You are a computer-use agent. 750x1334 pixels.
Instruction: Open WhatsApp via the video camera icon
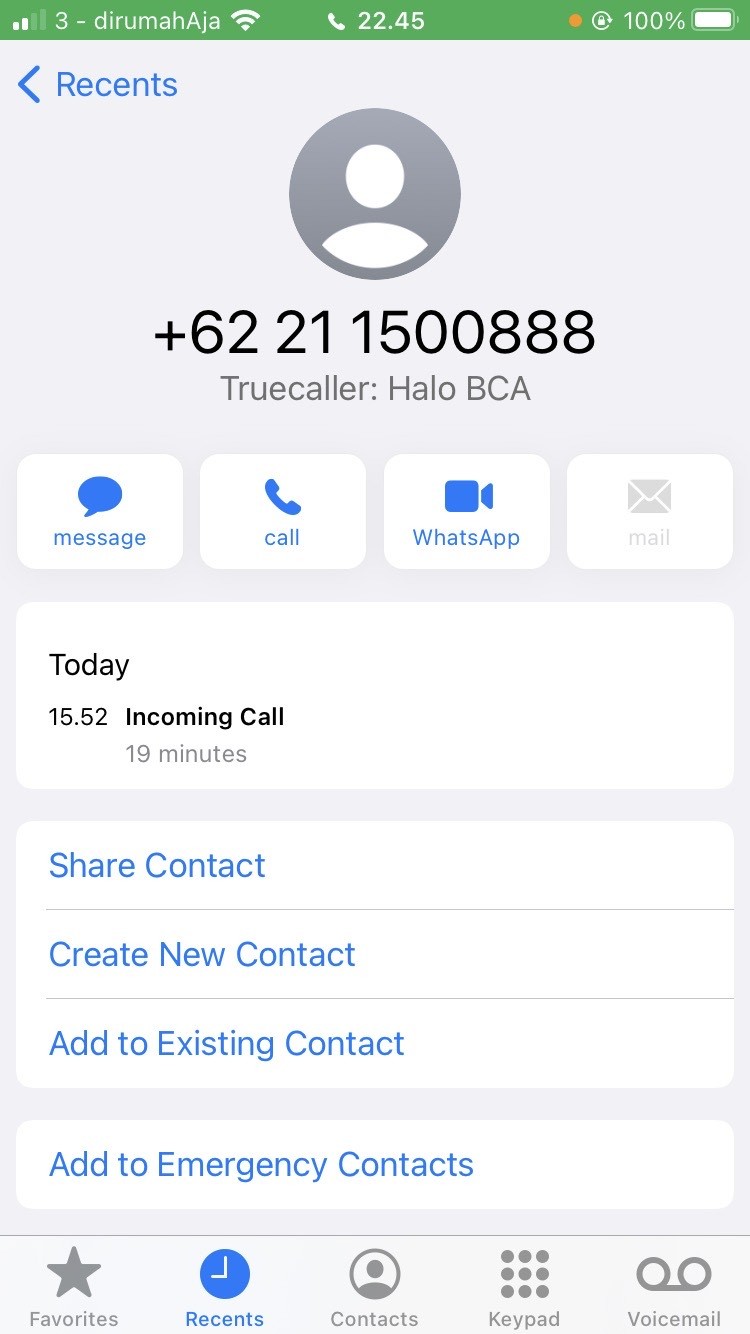click(x=466, y=510)
